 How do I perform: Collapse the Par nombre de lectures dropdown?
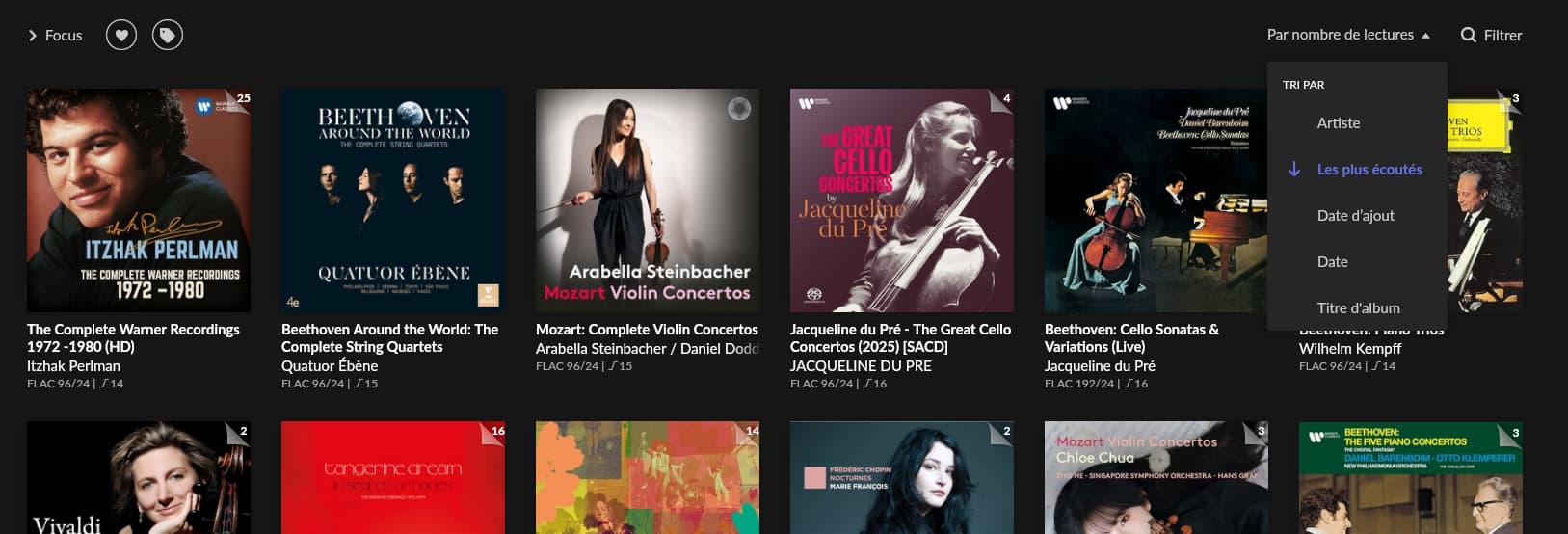[x=1347, y=35]
